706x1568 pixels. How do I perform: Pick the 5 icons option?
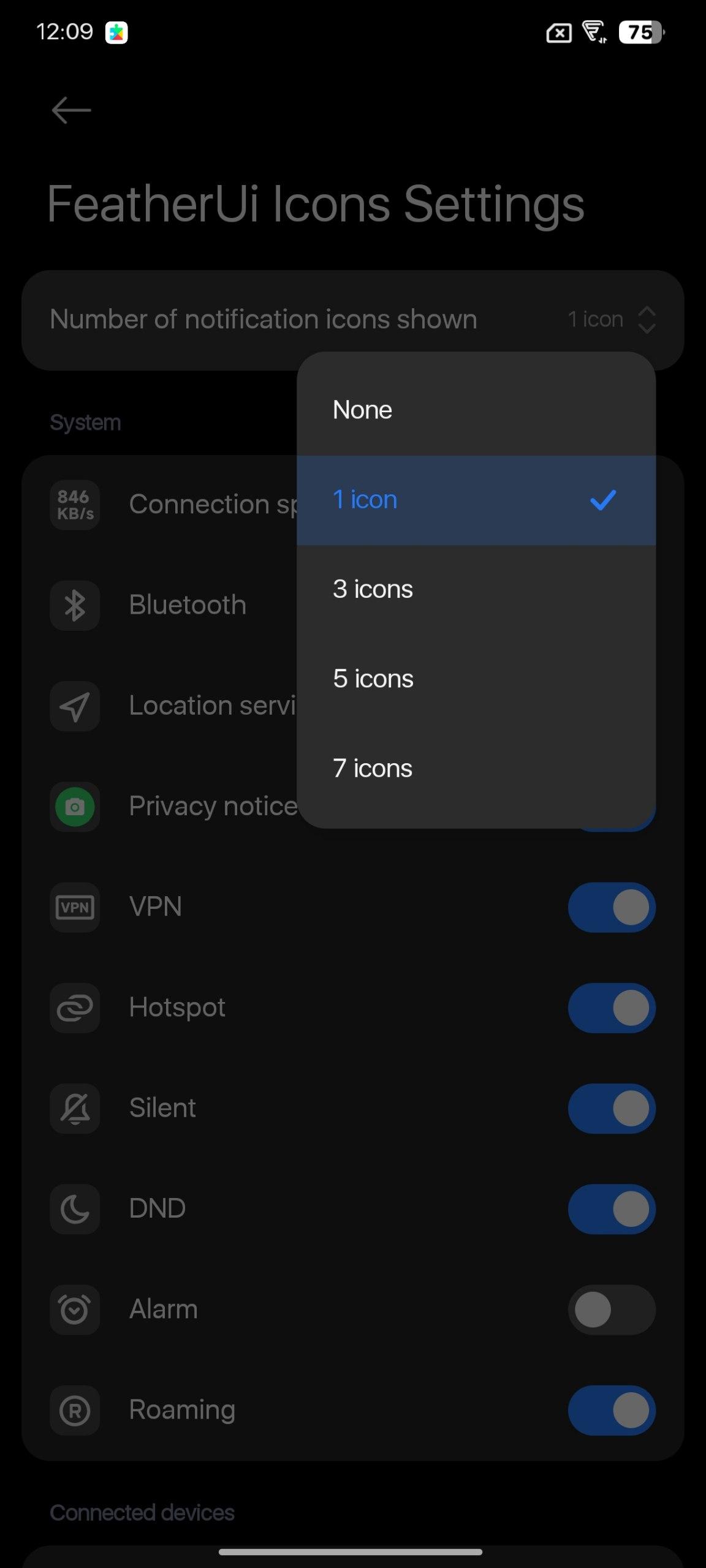click(x=476, y=679)
